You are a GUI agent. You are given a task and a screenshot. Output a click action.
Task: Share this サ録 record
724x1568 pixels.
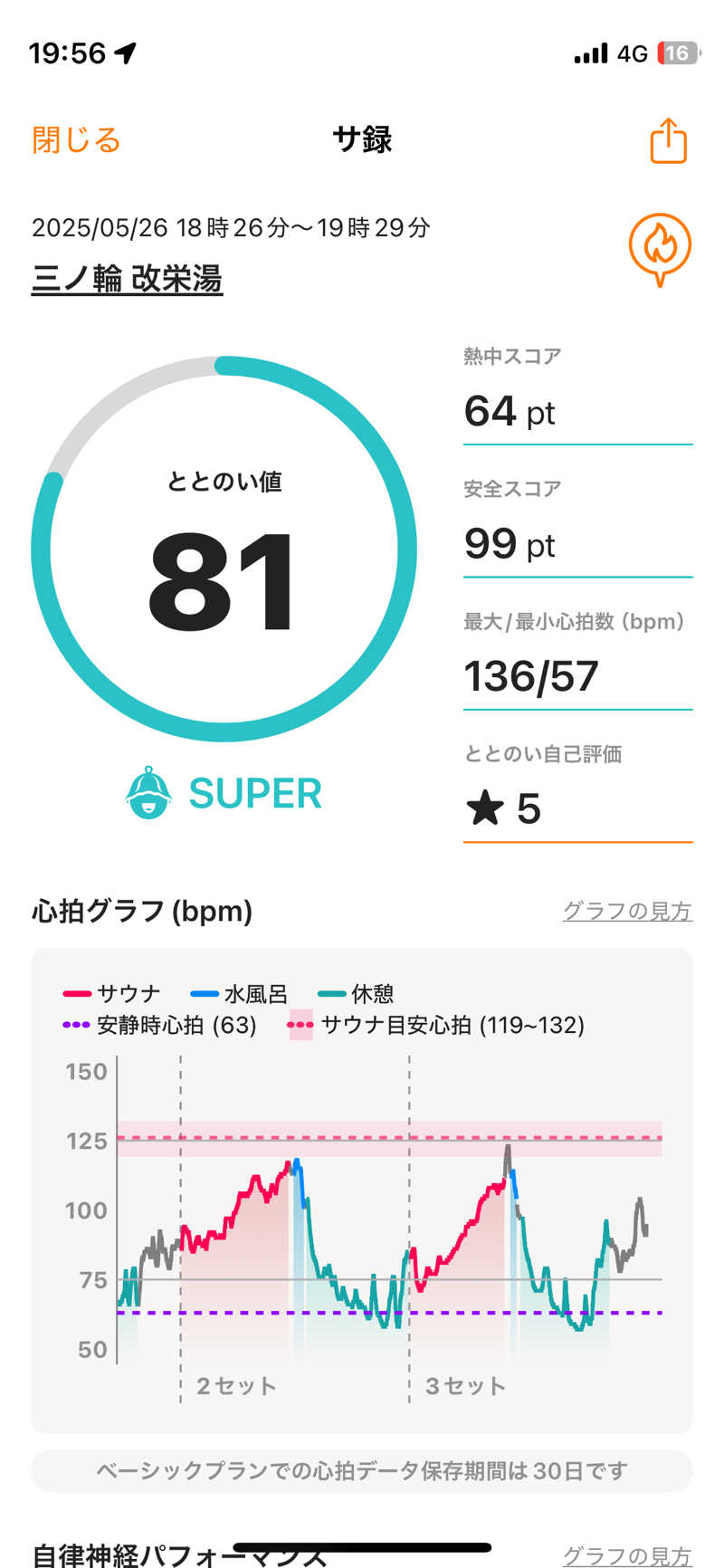click(x=668, y=141)
